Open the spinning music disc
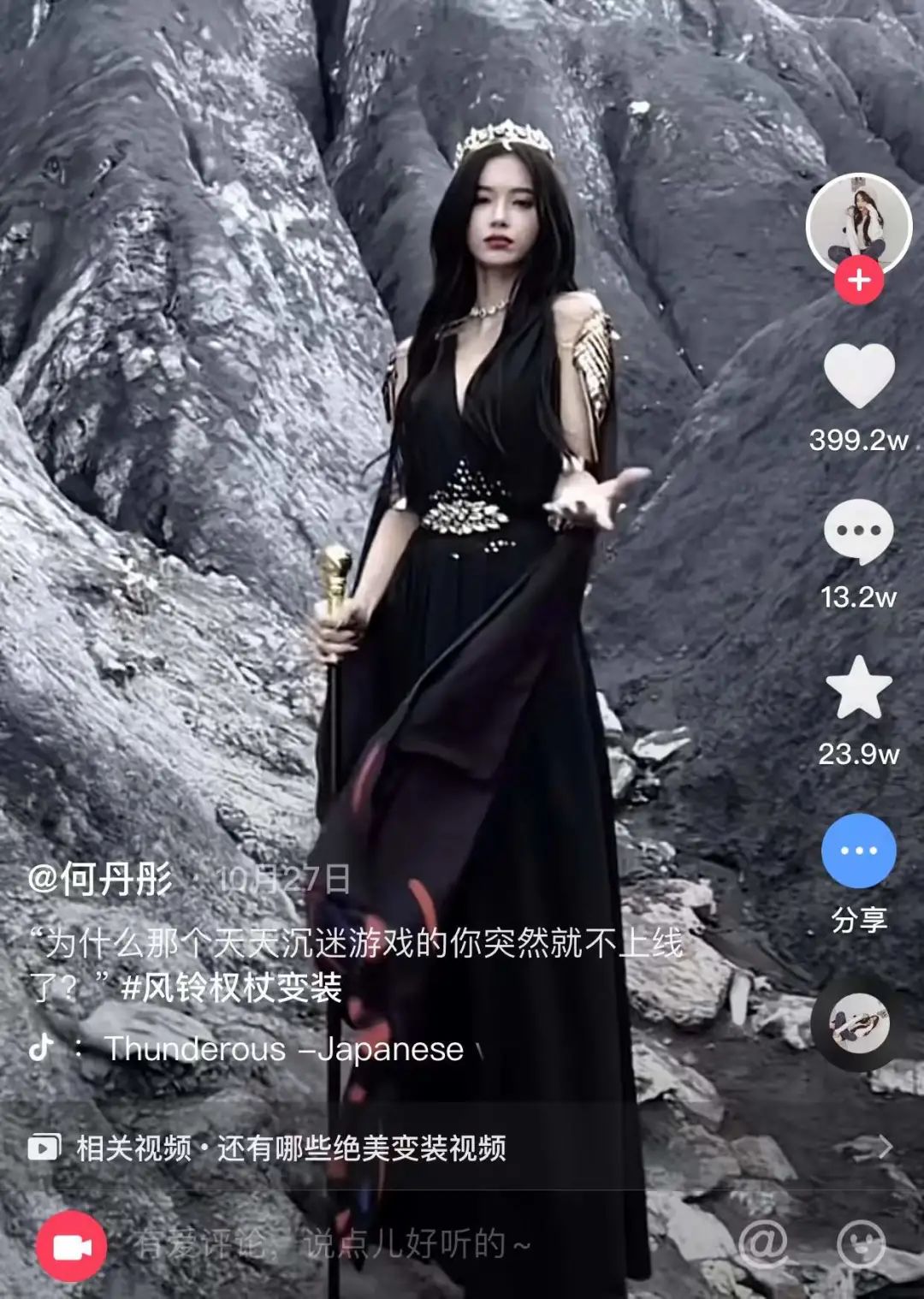Image resolution: width=924 pixels, height=1299 pixels. tap(861, 1023)
